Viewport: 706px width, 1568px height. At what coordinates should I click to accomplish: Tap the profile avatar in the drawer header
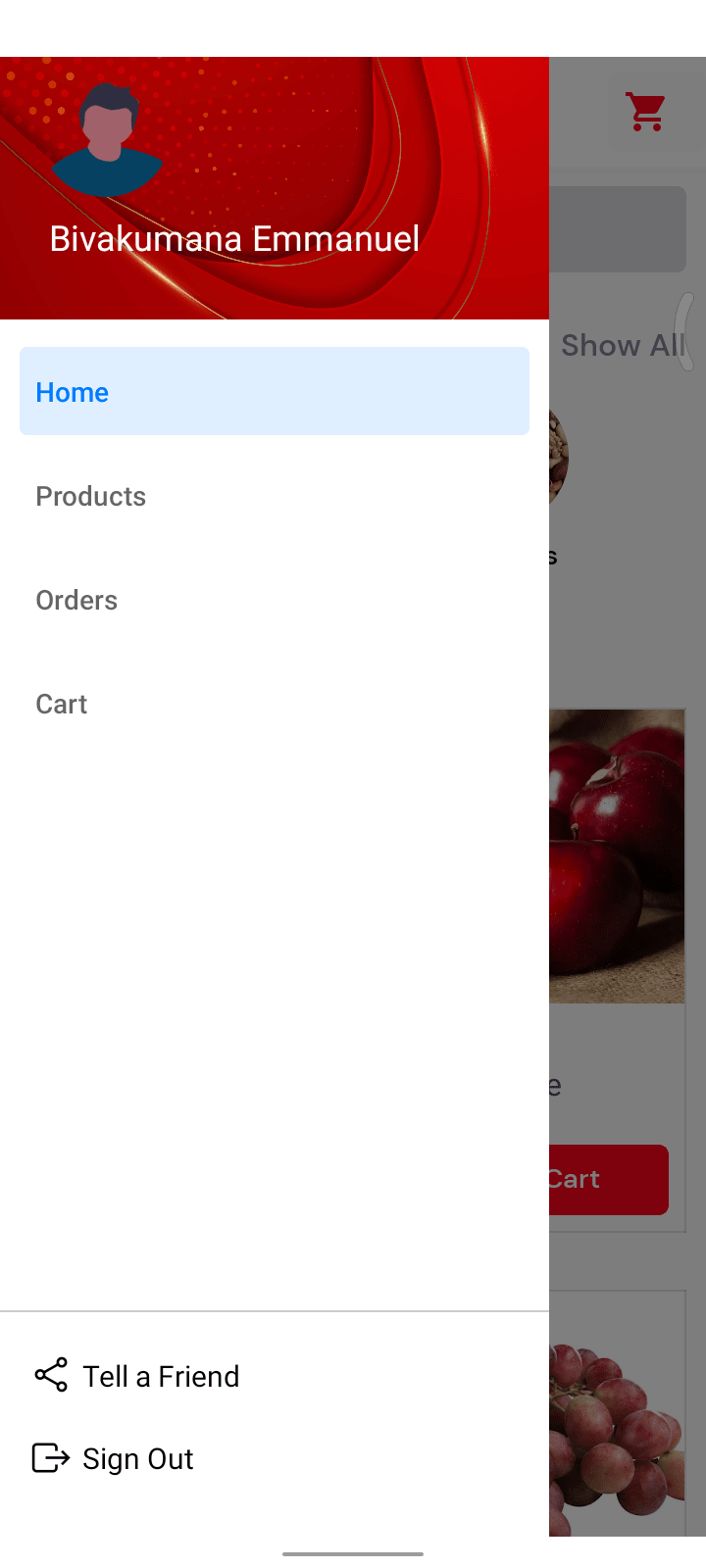[x=107, y=139]
